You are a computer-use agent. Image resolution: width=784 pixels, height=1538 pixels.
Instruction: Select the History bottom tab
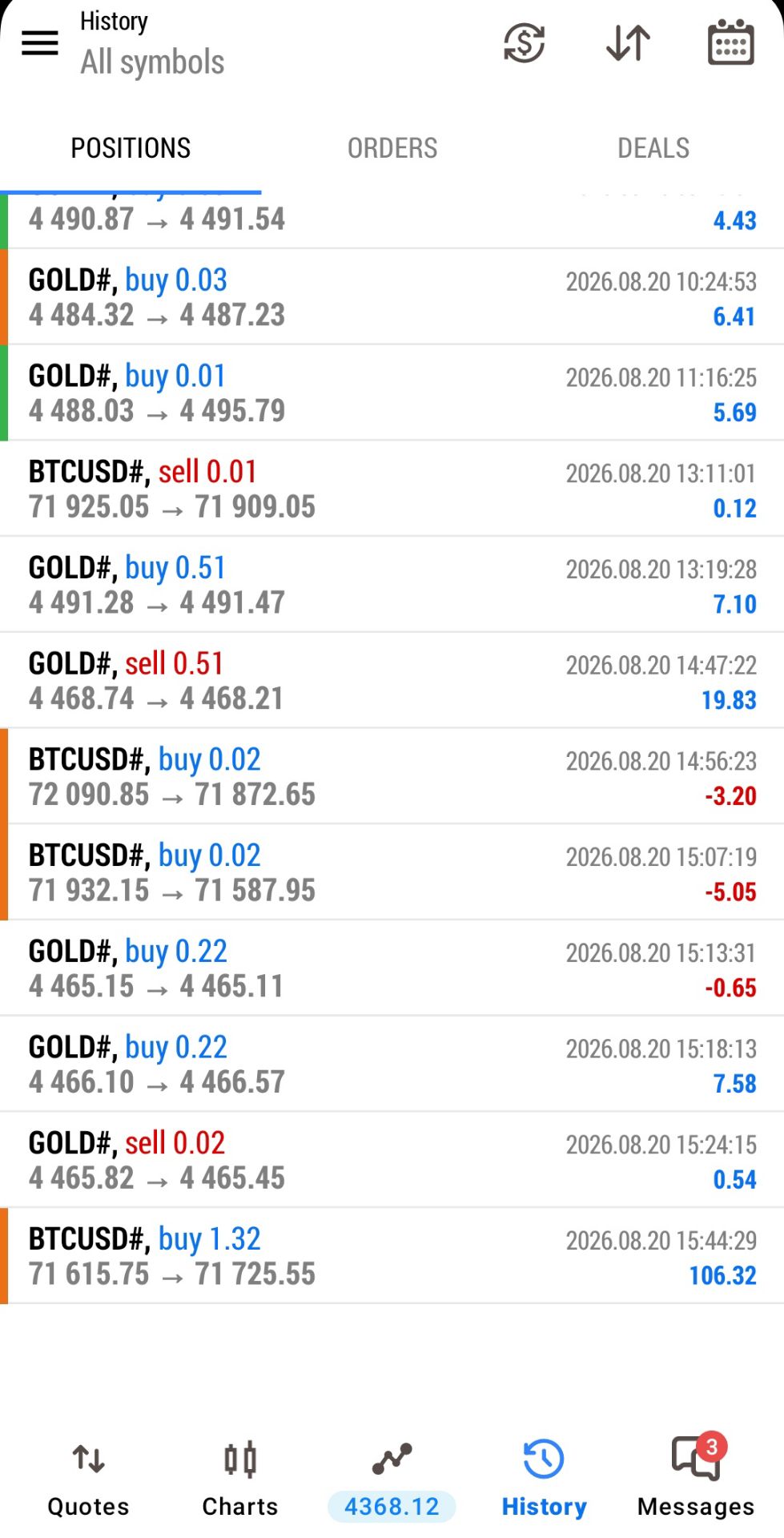(x=544, y=1479)
